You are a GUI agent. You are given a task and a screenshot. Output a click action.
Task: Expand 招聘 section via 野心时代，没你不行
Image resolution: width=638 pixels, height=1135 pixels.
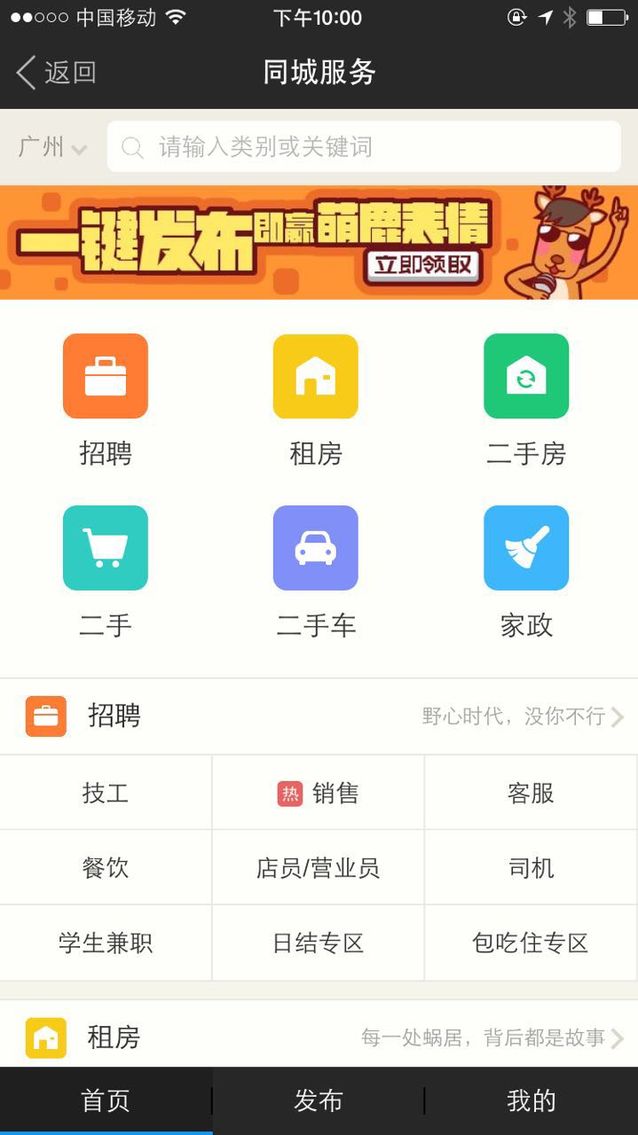tap(522, 716)
